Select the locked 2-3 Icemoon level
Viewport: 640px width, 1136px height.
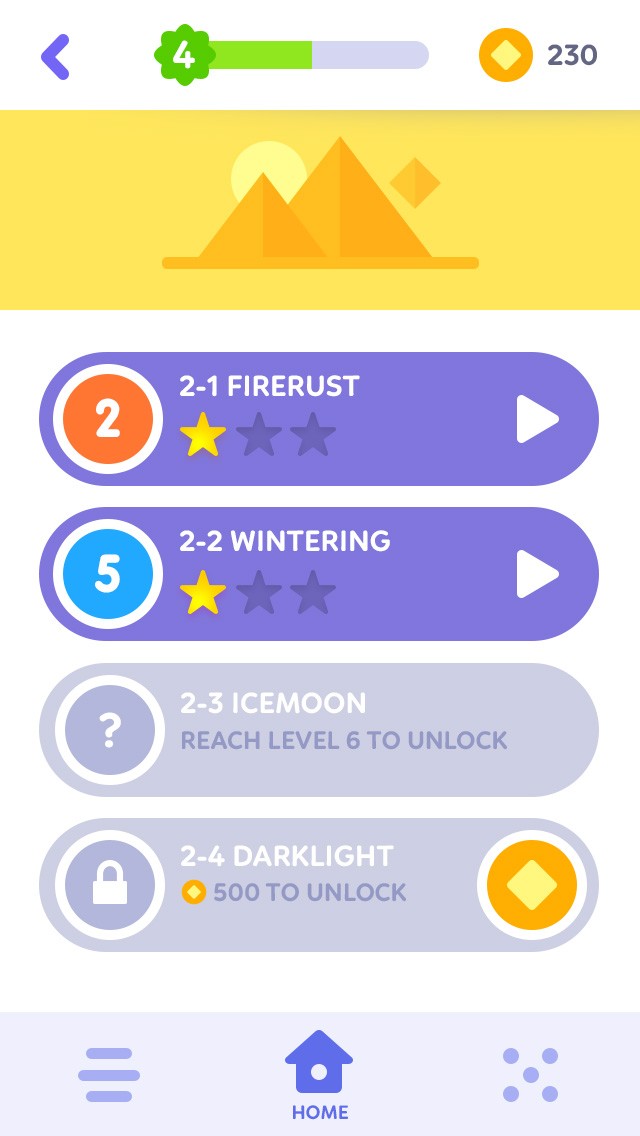click(319, 730)
